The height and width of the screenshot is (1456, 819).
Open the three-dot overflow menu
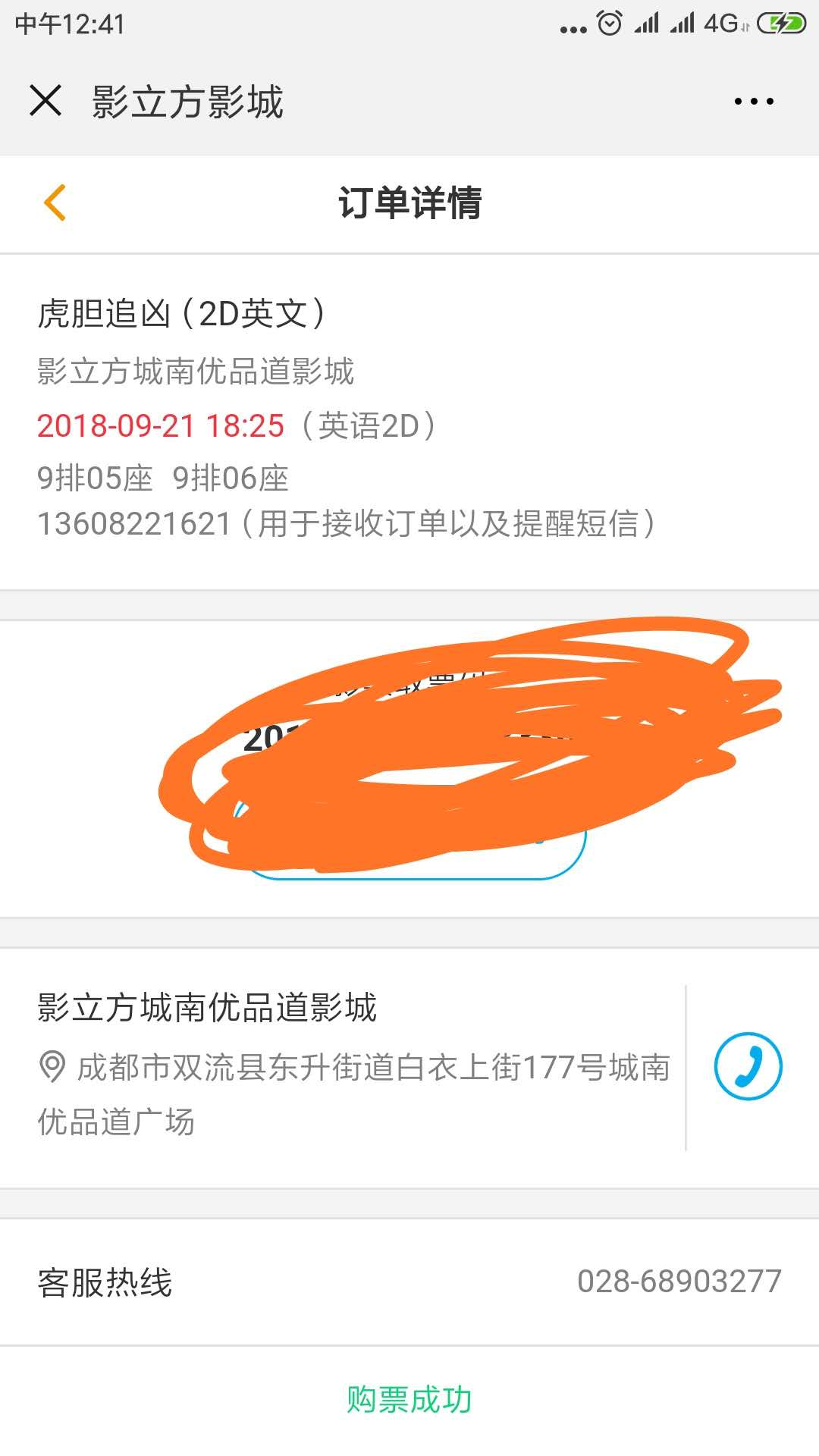pos(753,101)
